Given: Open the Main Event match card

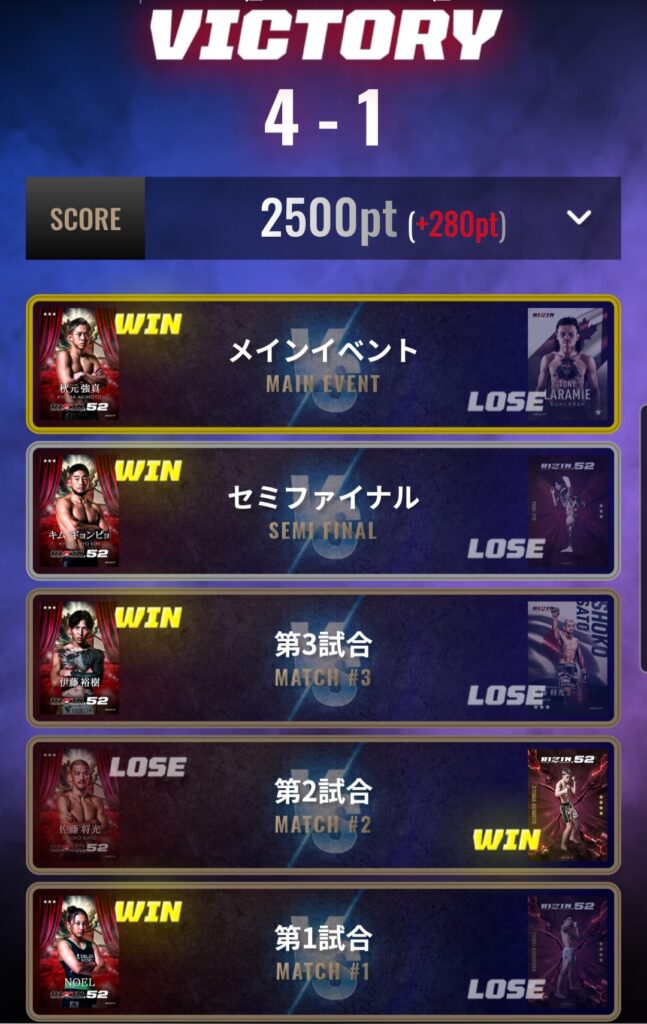Looking at the screenshot, I should click(x=323, y=364).
